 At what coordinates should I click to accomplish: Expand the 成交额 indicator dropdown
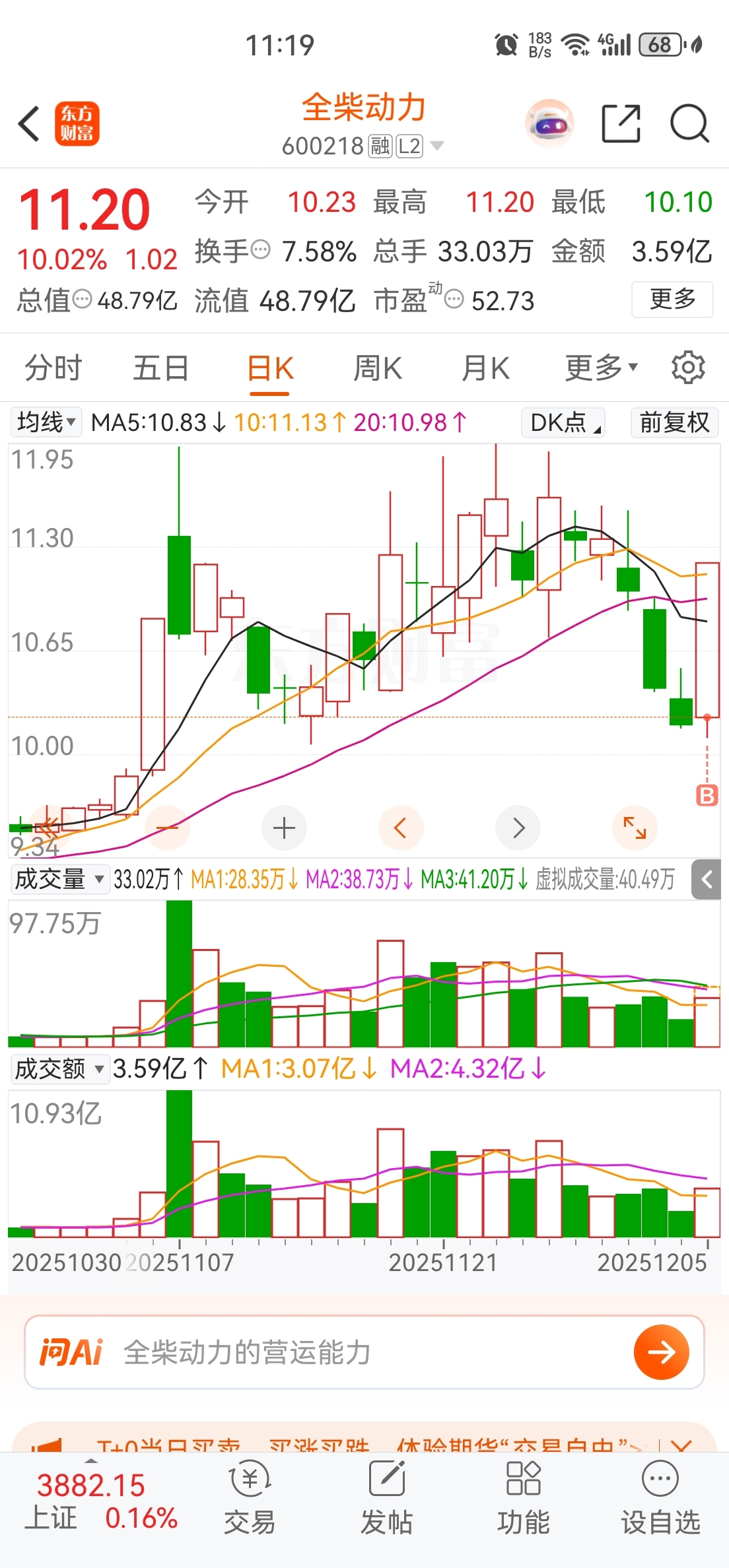point(59,1068)
